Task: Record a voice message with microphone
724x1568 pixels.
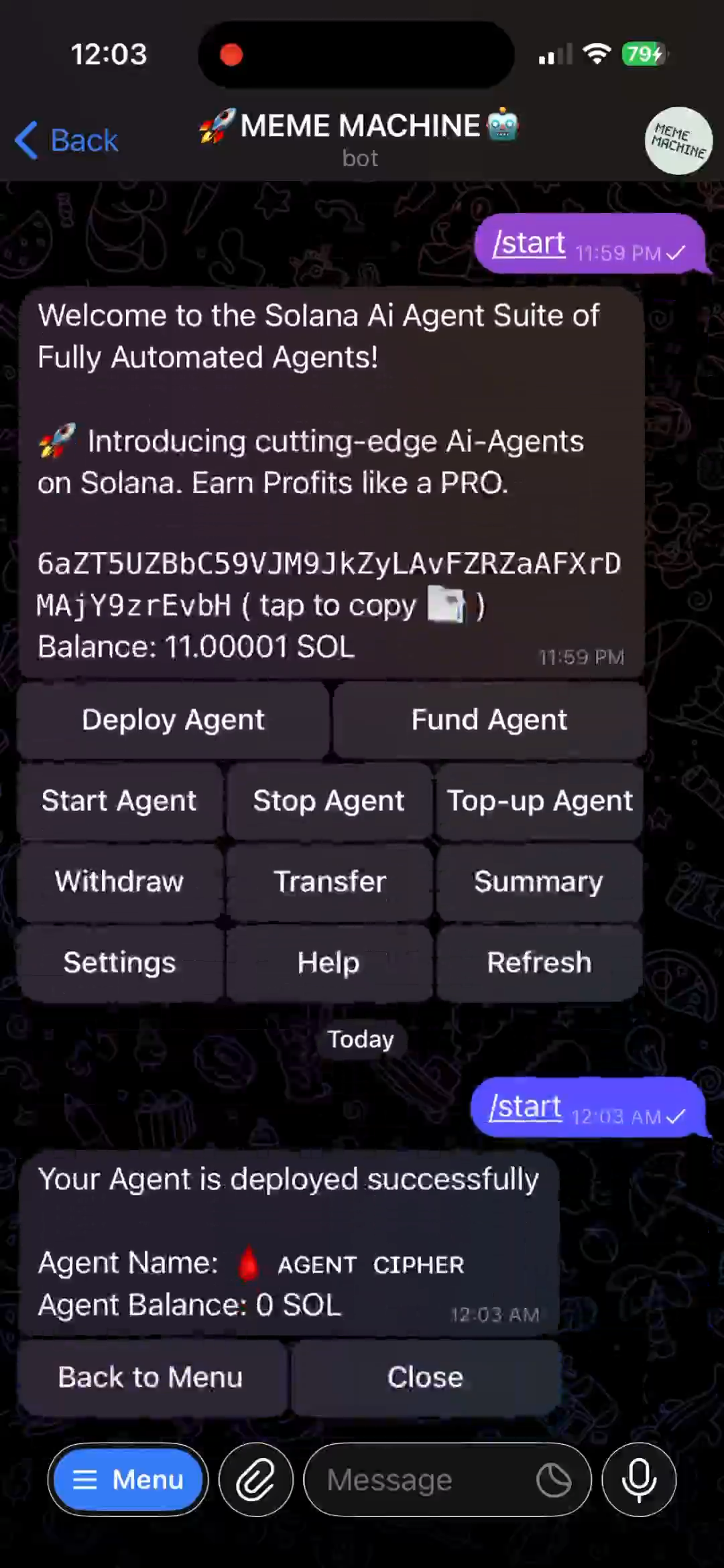Action: point(639,1480)
